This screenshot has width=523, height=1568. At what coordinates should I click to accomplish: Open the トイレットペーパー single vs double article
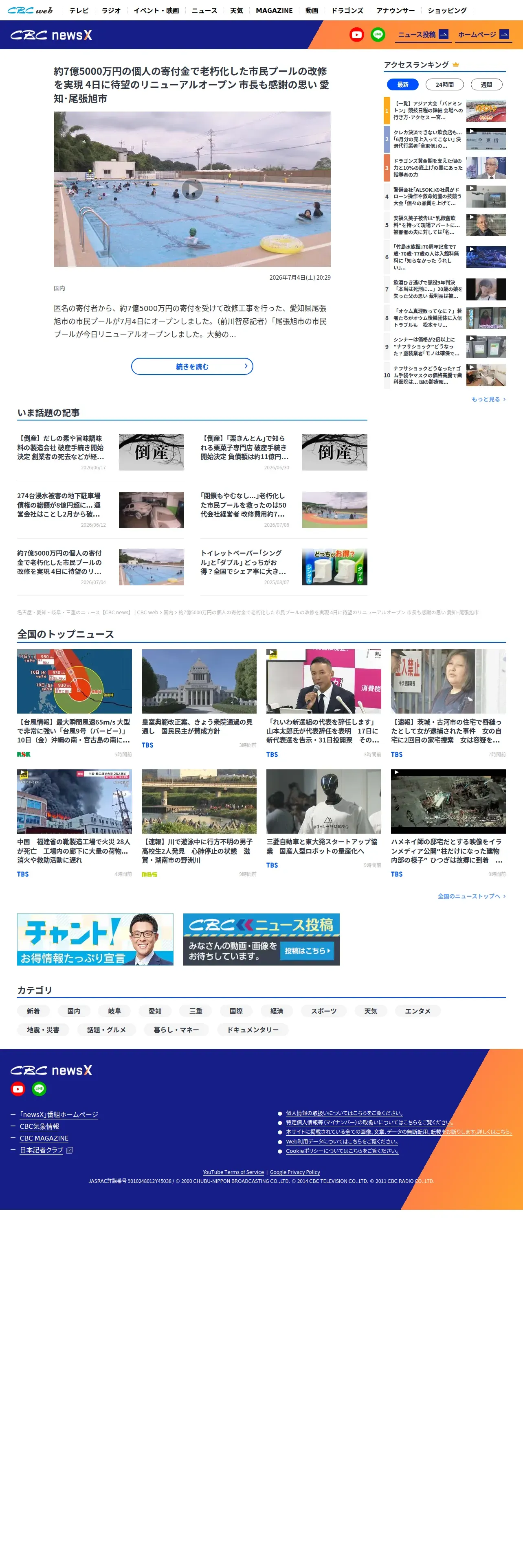tap(284, 567)
